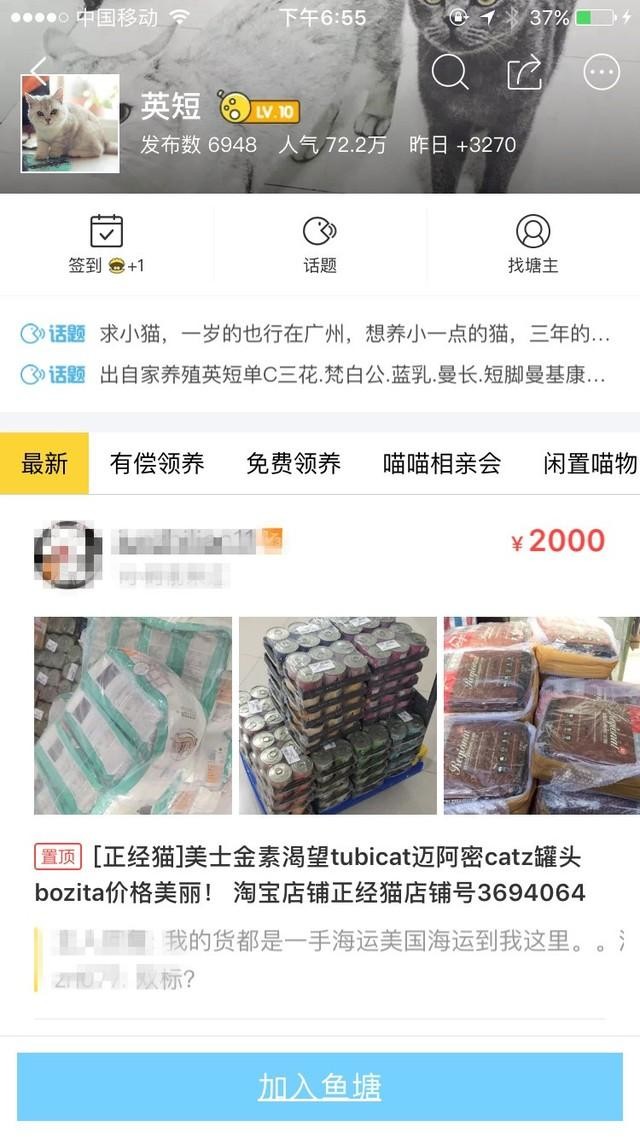640x1138 pixels.
Task: Open the 话题 topics section
Action: [320, 244]
